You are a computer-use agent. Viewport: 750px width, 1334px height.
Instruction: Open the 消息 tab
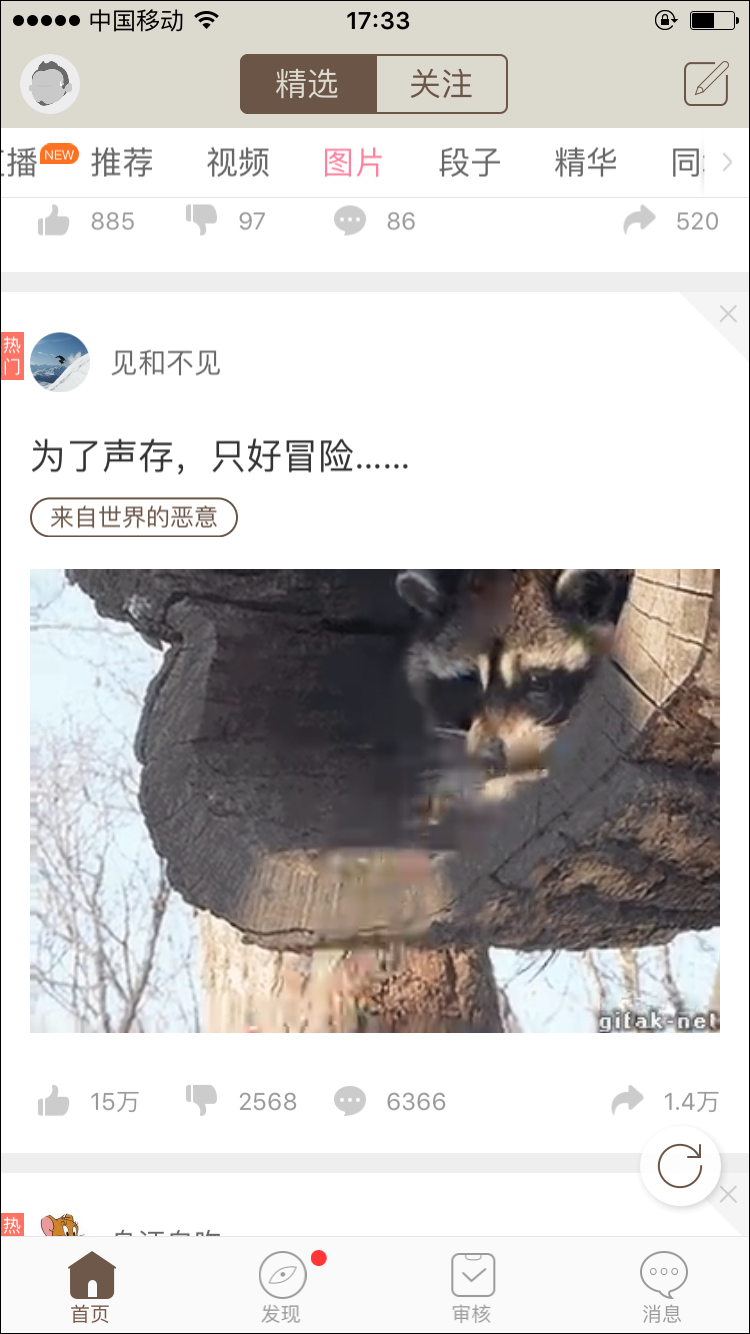tap(663, 1287)
